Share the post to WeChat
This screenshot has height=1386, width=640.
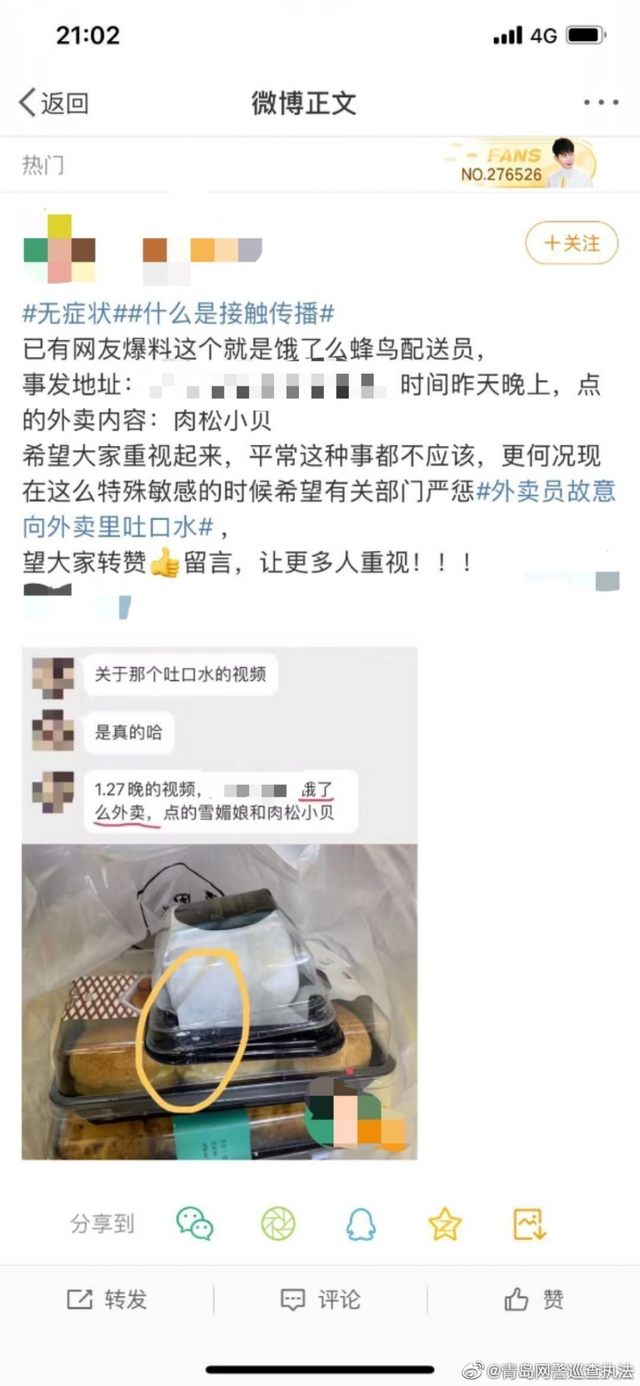[194, 1223]
